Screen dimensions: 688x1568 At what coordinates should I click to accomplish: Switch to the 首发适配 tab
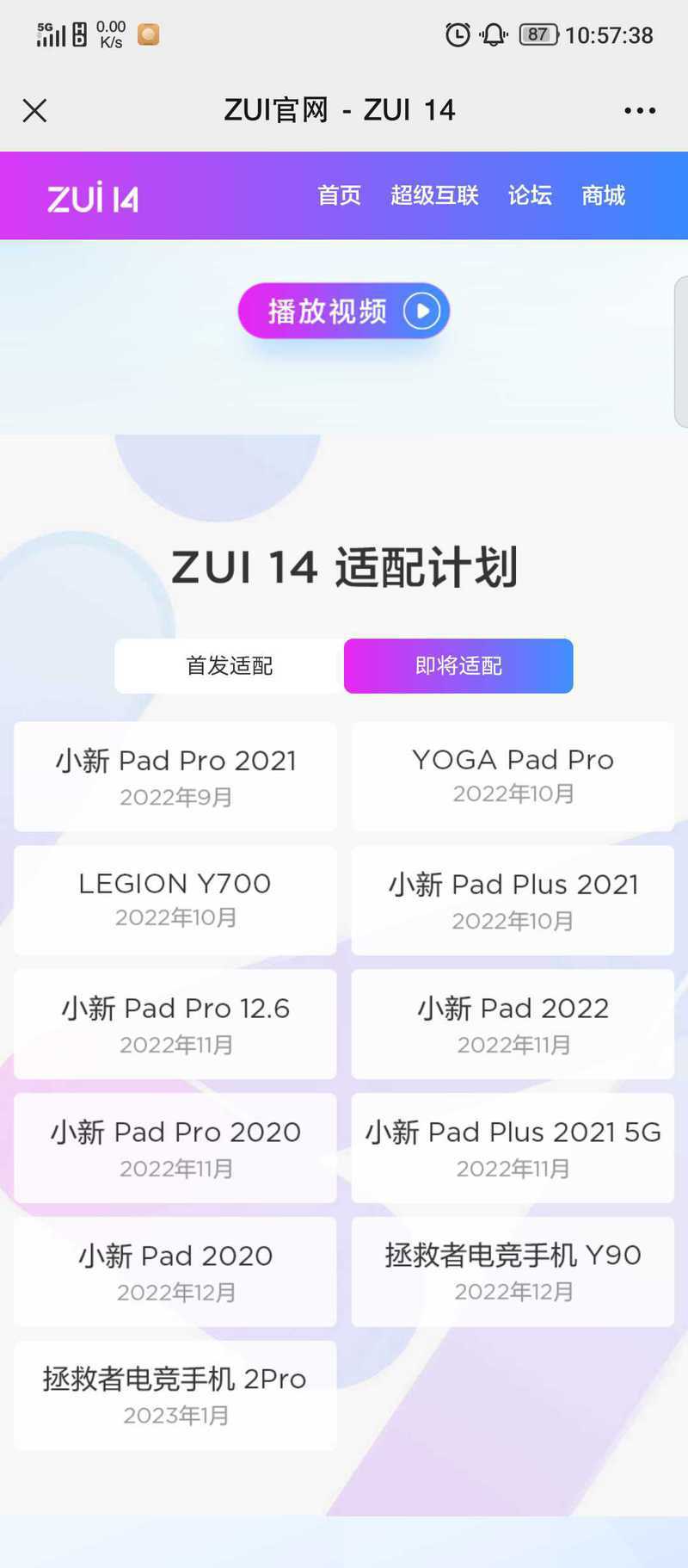[x=229, y=665]
